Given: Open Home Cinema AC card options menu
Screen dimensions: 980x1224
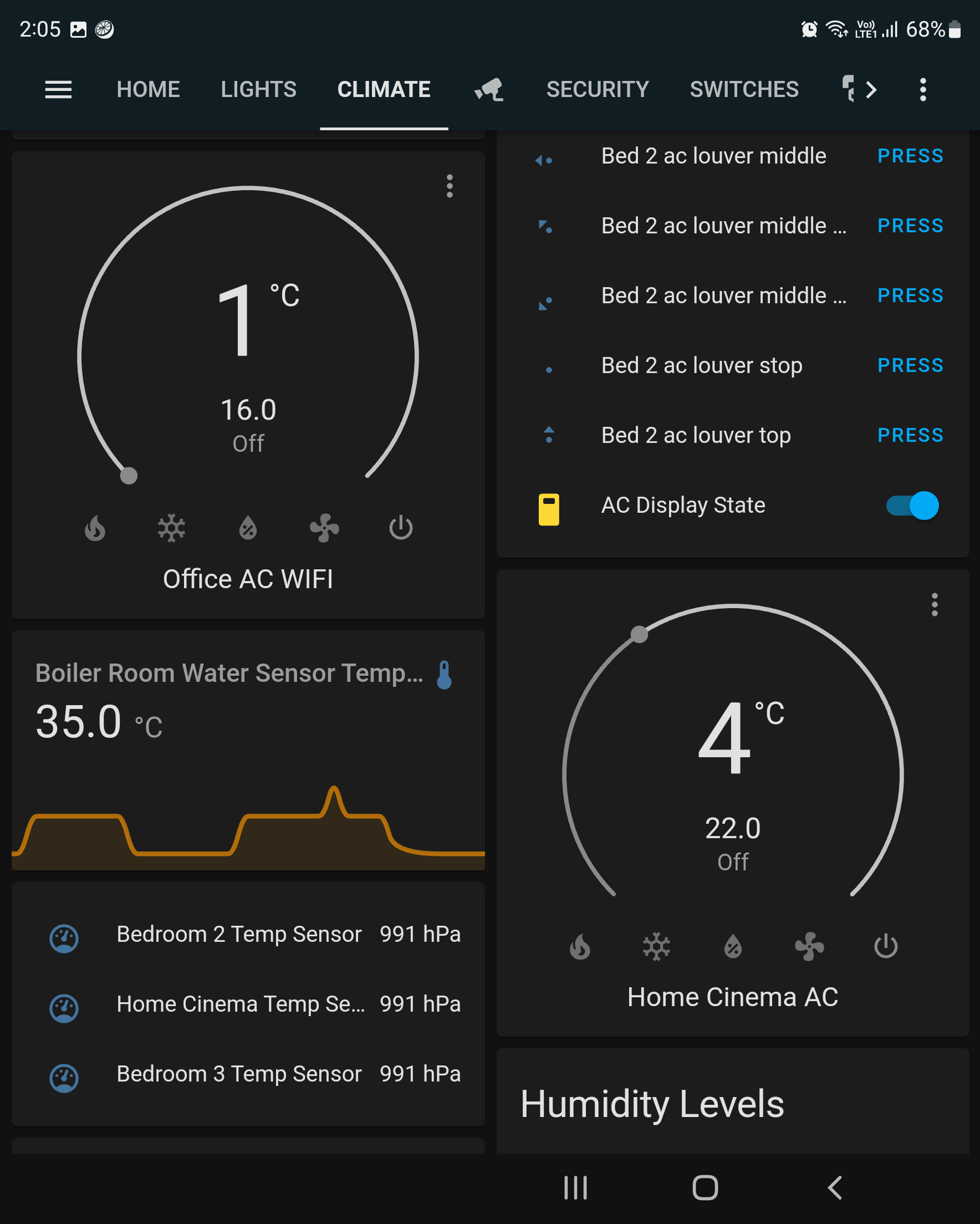Looking at the screenshot, I should pos(935,605).
